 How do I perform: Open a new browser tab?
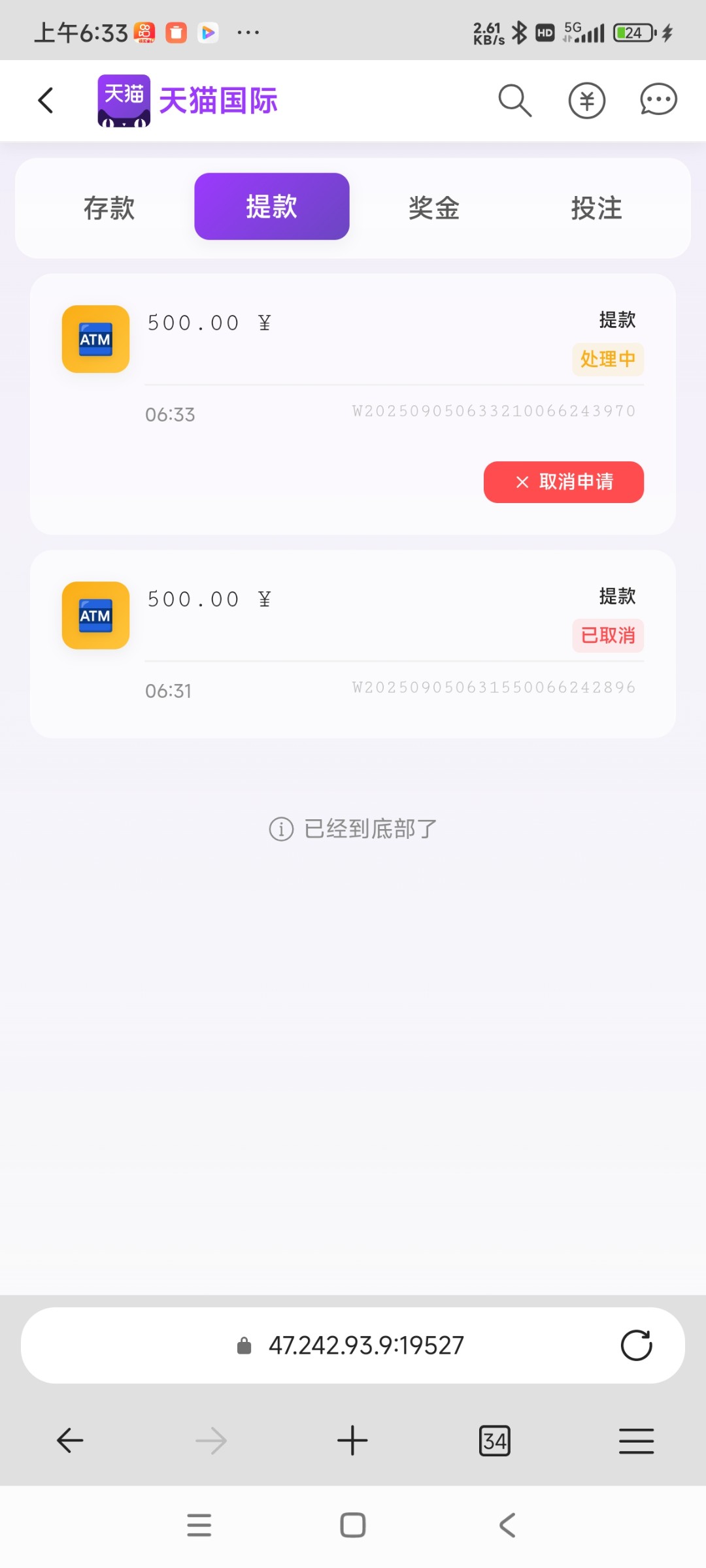[352, 1441]
